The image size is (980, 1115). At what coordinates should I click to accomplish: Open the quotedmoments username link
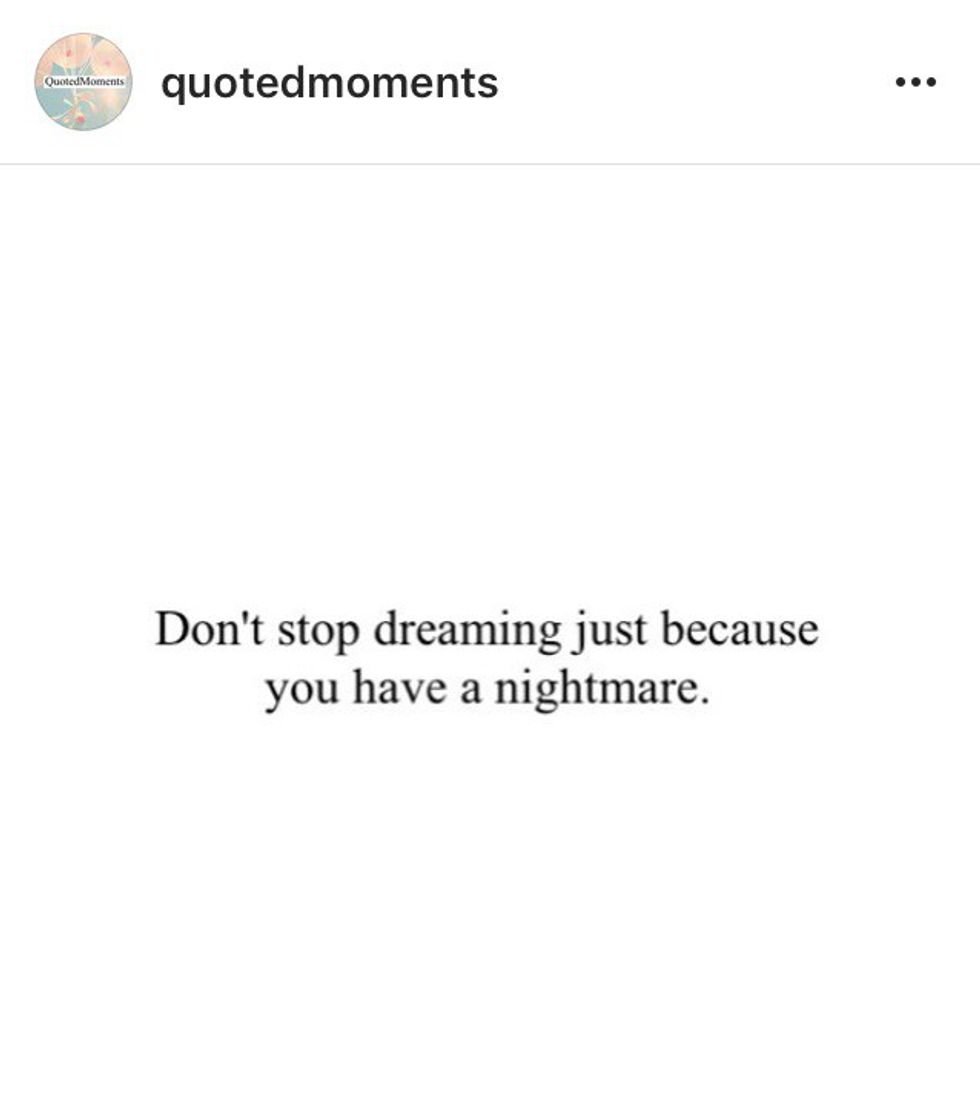tap(329, 82)
